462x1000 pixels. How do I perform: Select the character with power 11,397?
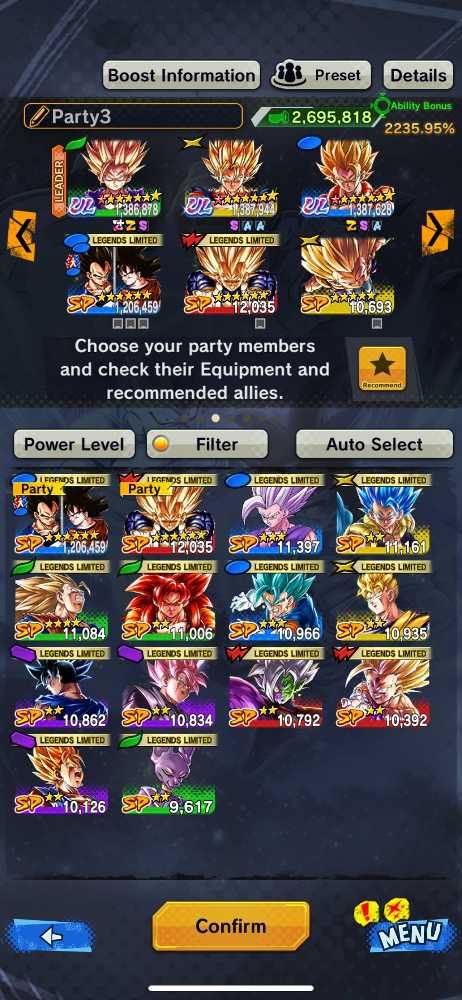(275, 513)
